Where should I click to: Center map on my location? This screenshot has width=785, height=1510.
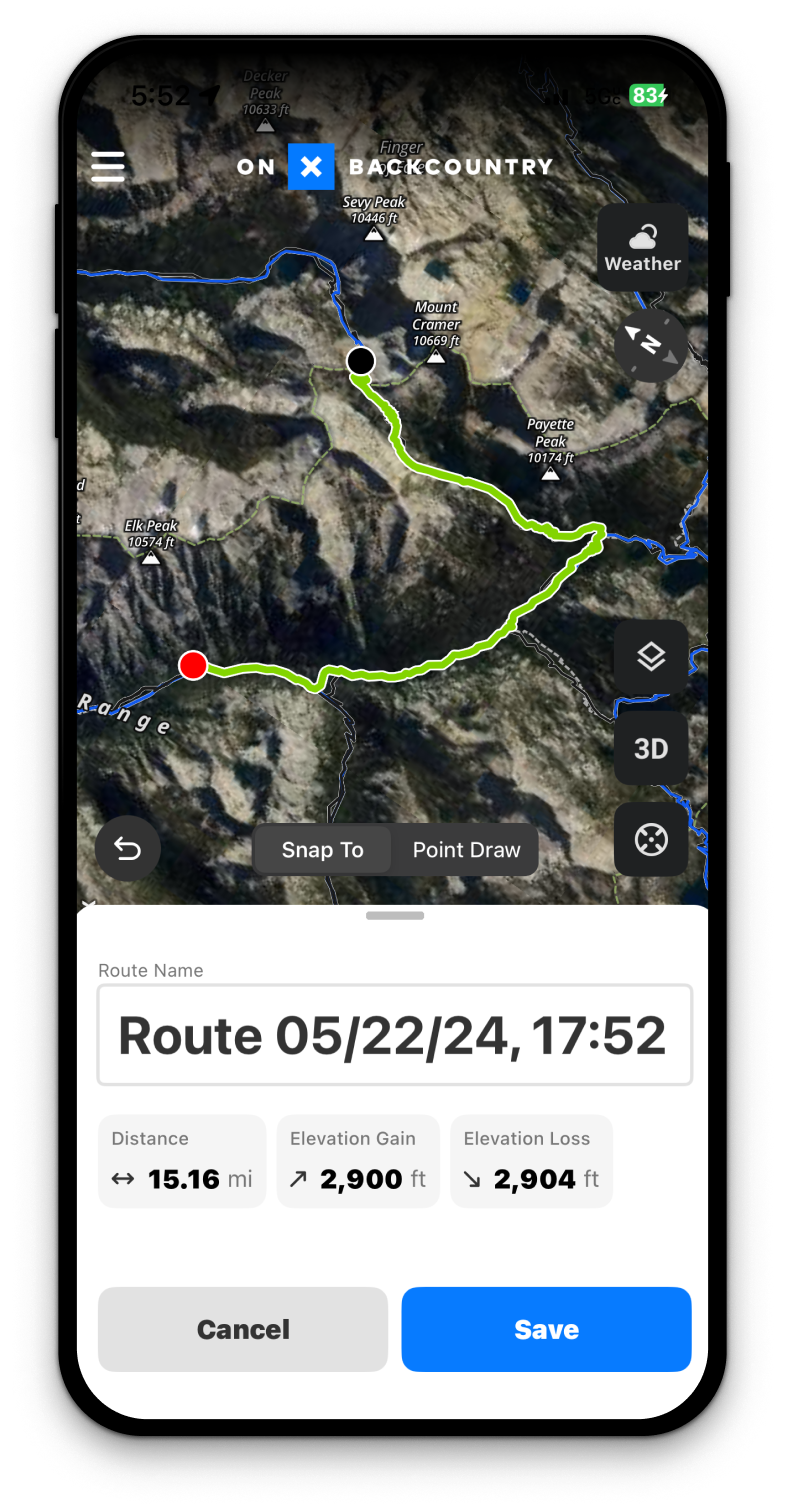pyautogui.click(x=651, y=839)
